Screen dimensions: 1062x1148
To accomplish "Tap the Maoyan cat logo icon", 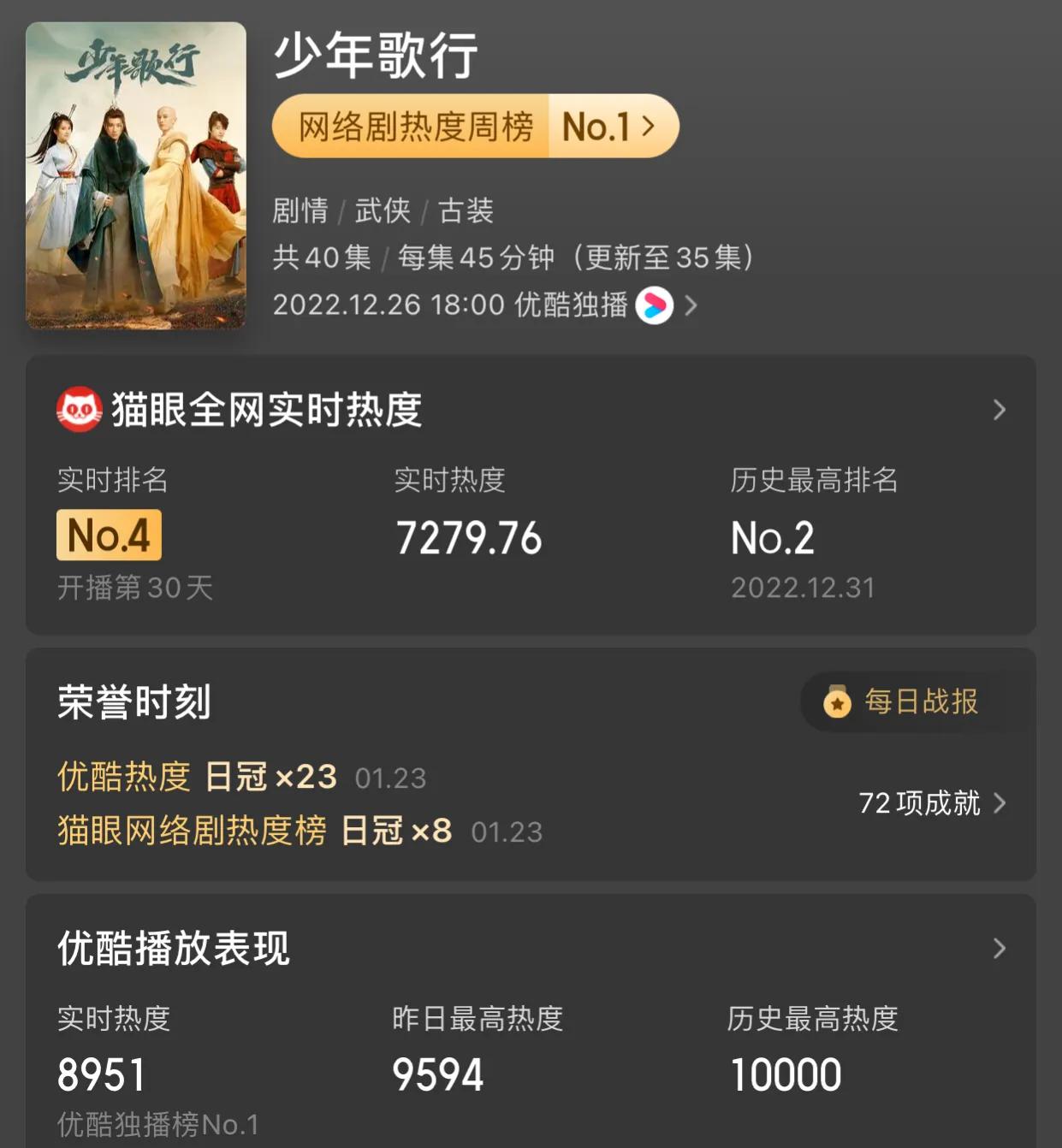I will pyautogui.click(x=78, y=409).
